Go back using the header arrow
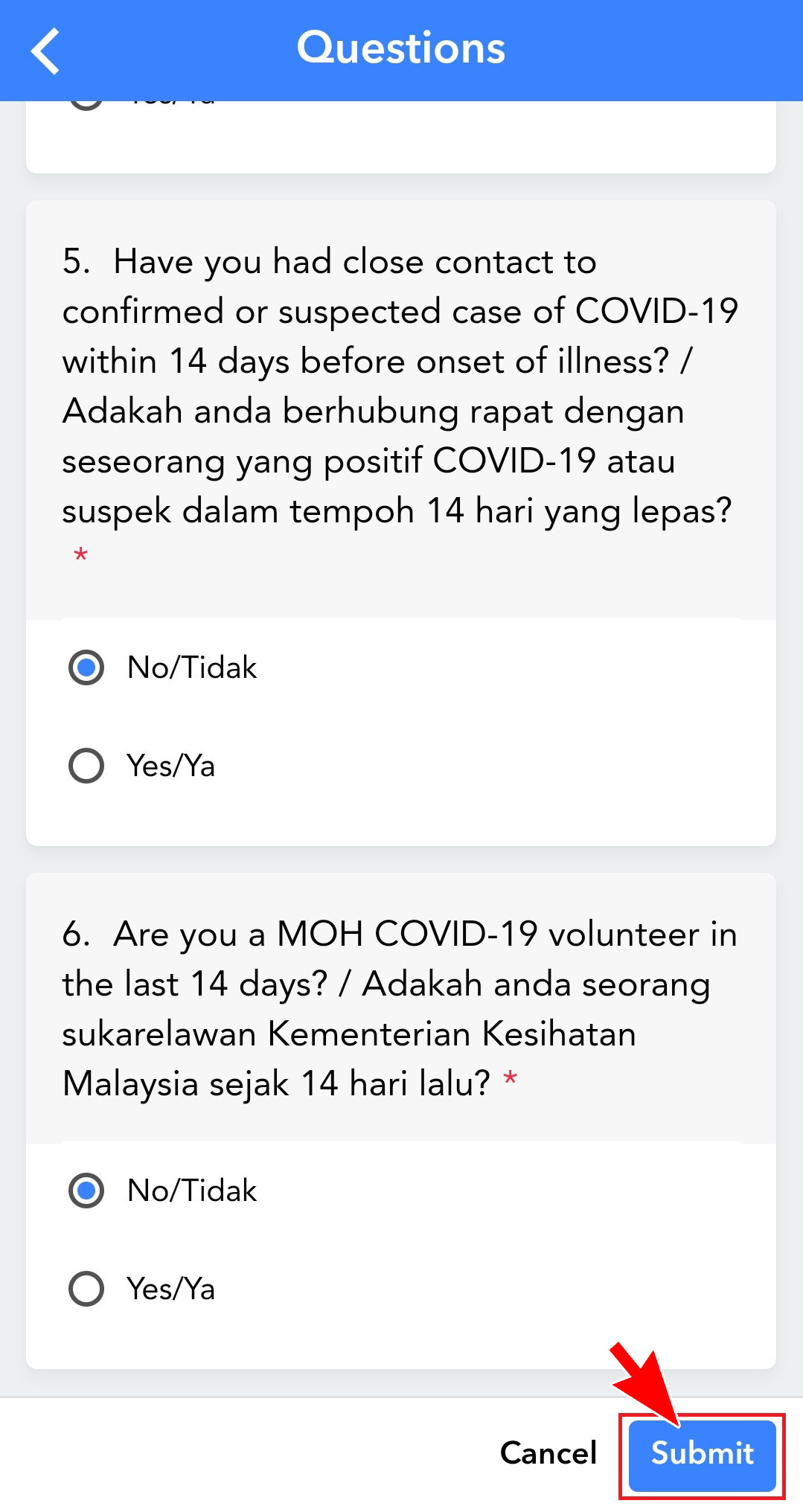This screenshot has width=803, height=1512. click(x=46, y=51)
